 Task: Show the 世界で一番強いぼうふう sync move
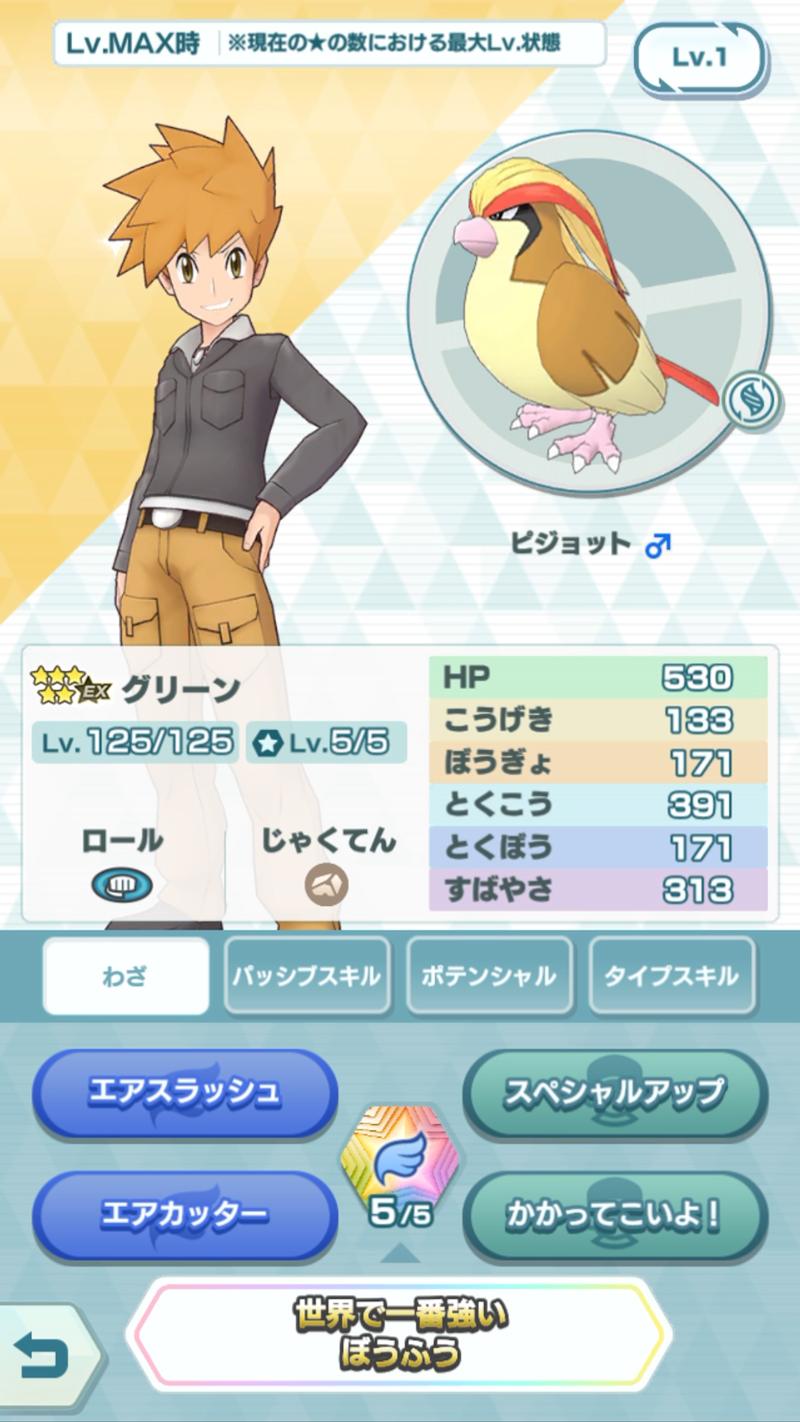399,1334
